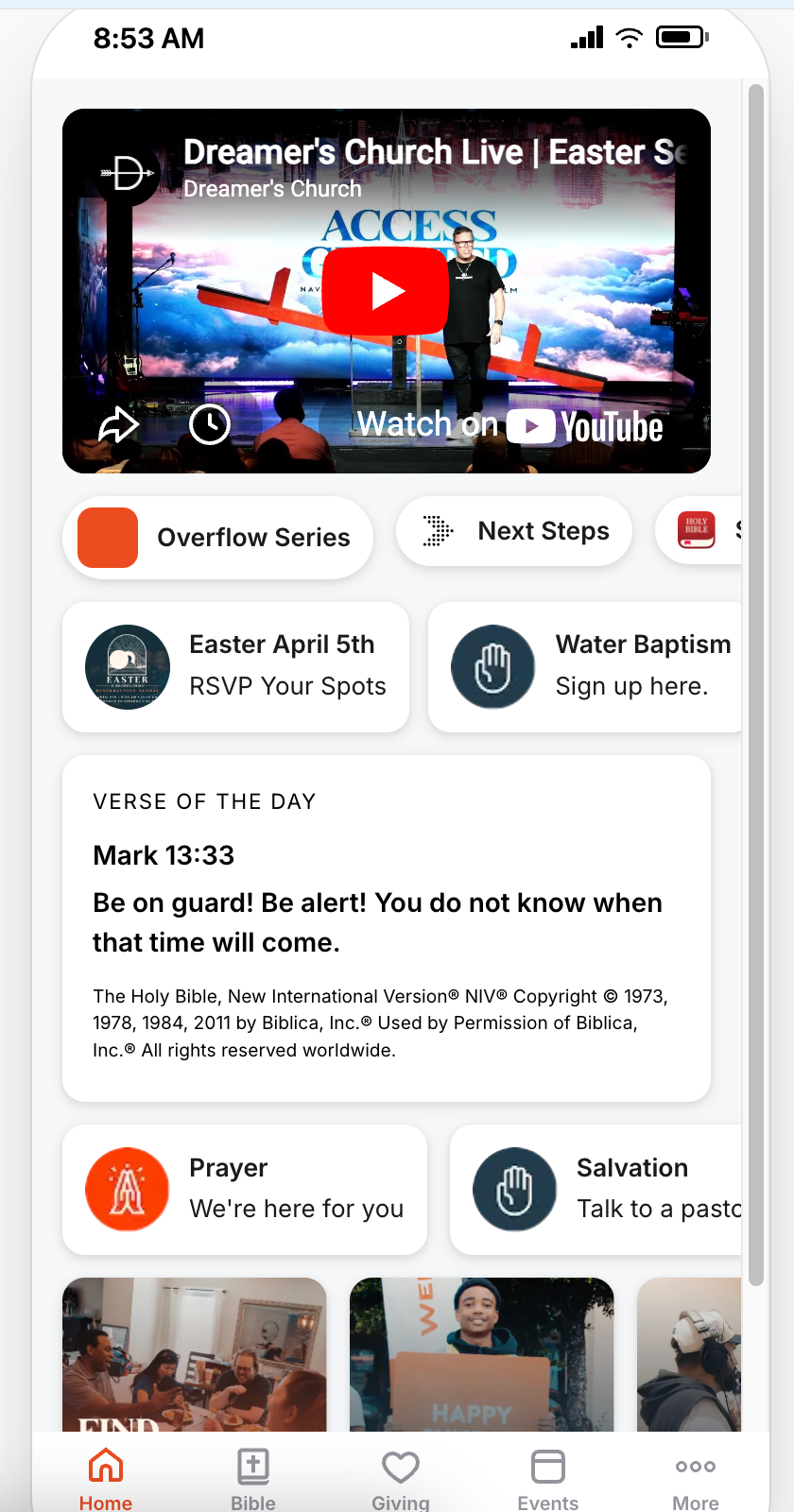Screen dimensions: 794x1512
Task: Go to the Home tab
Action: coord(106,1478)
